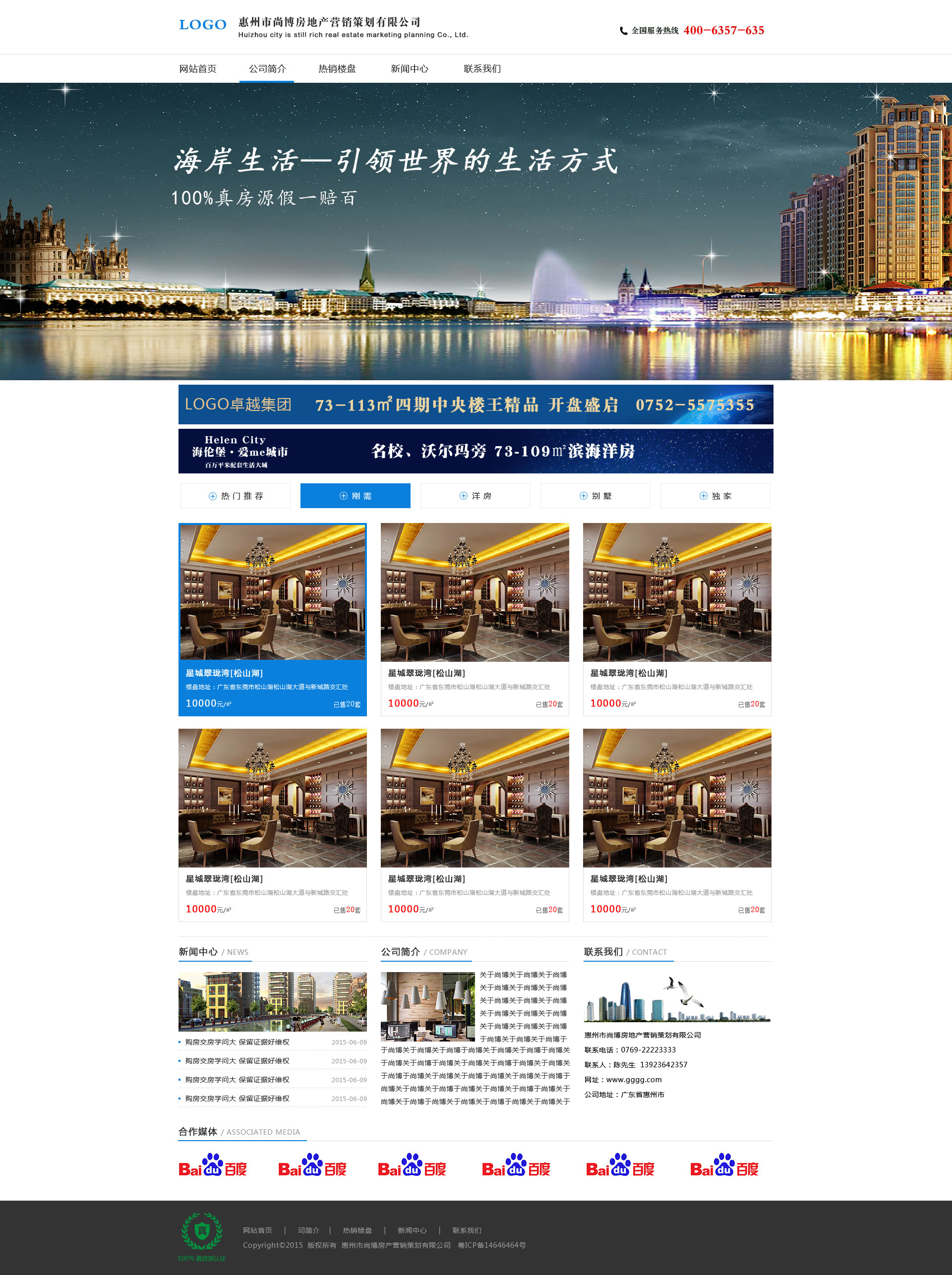The height and width of the screenshot is (1275, 952).
Task: Open the 联系我们 link in the footer
Action: tap(467, 1230)
